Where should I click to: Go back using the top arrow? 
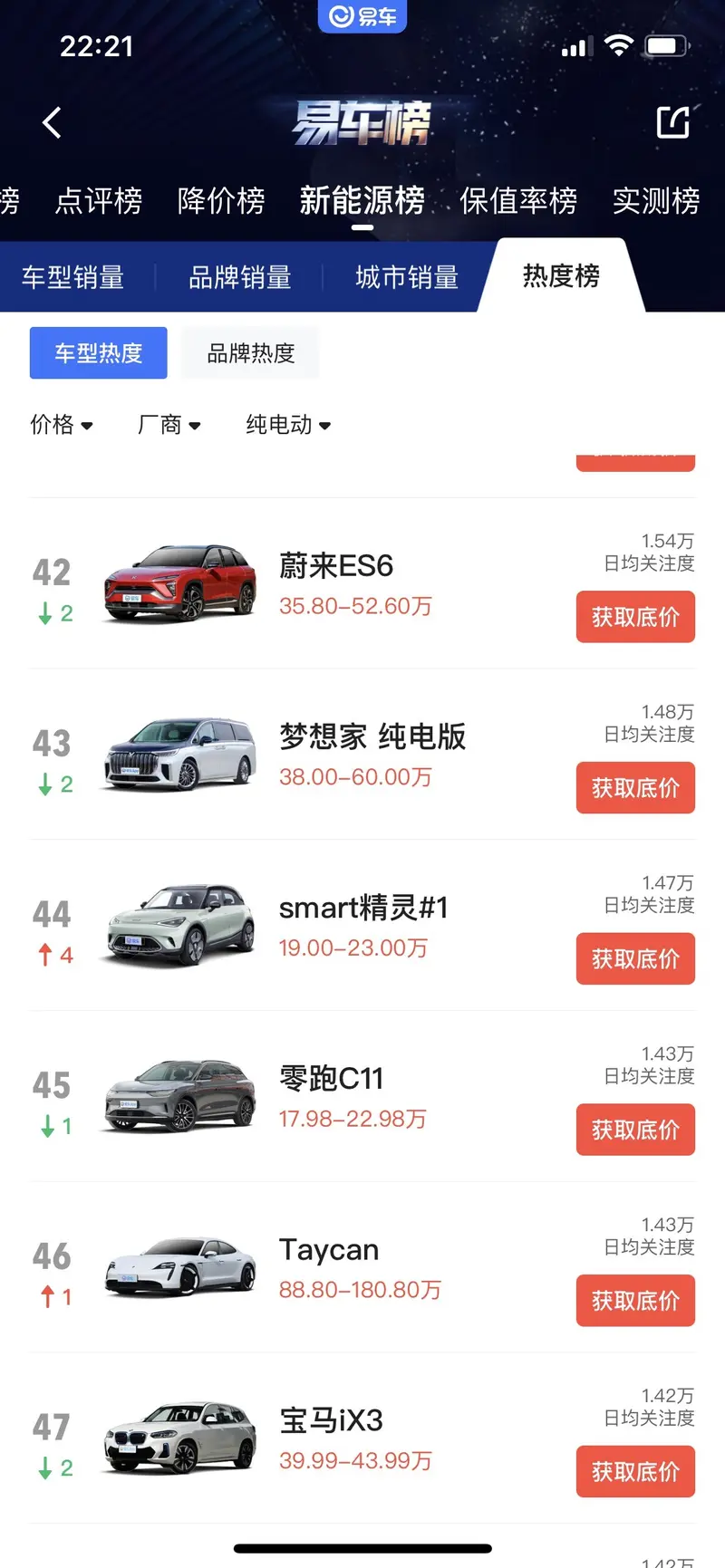tap(53, 122)
